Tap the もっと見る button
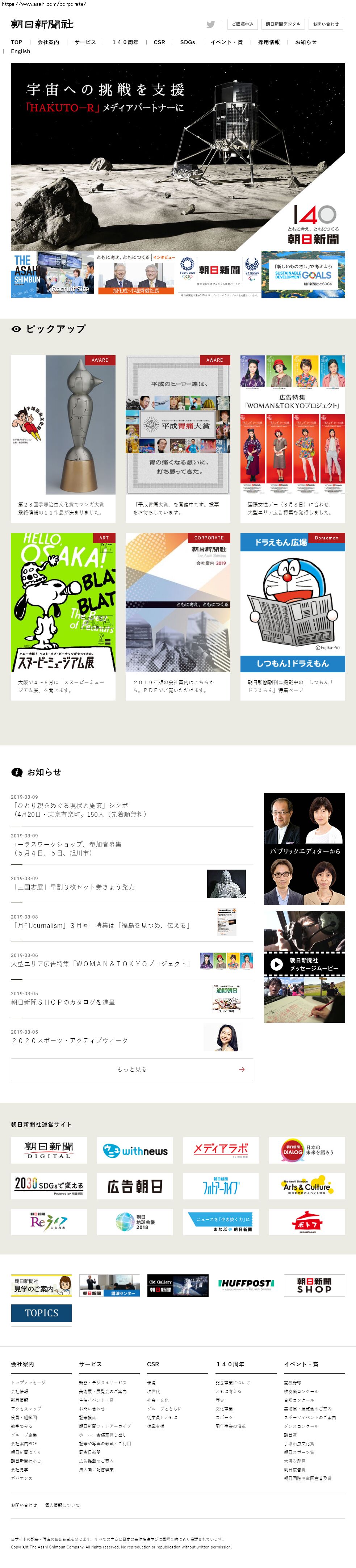Screen dimensions: 356x1568 (x=131, y=1069)
